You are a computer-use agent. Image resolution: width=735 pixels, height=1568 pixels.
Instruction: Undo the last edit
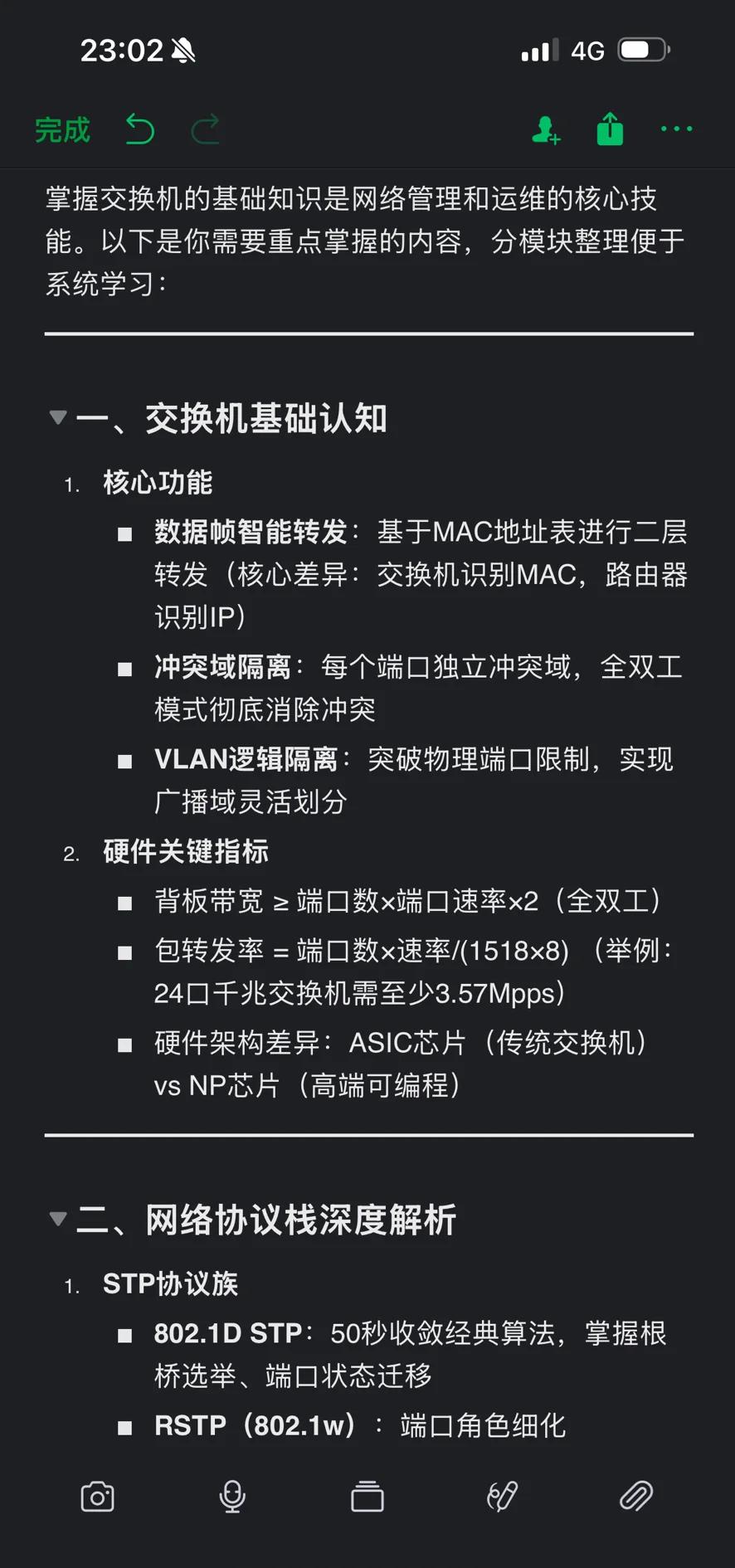tap(139, 130)
